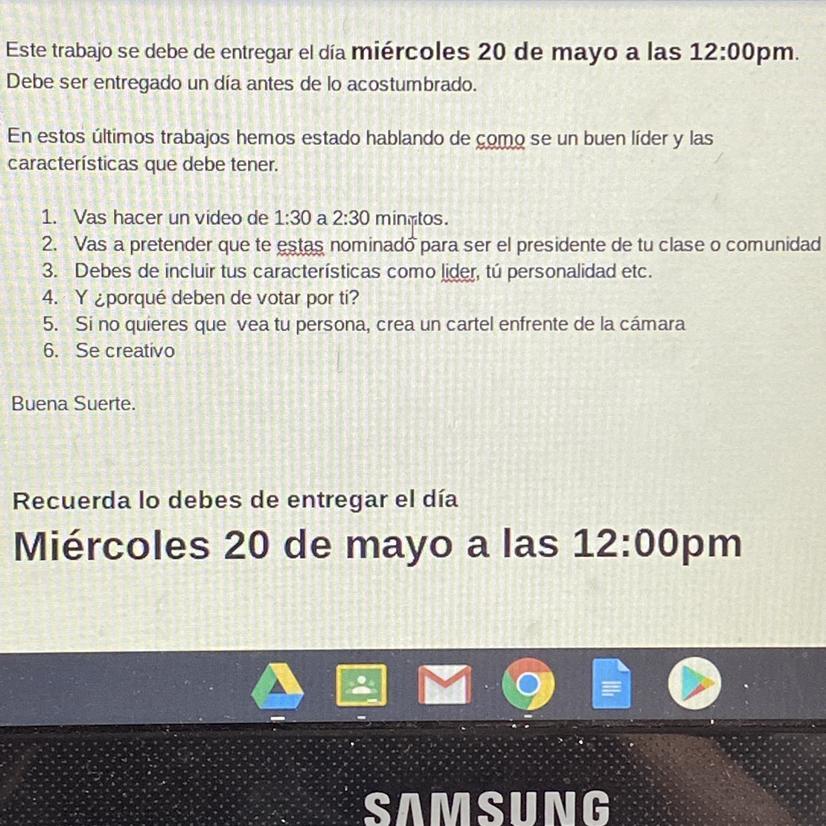826x826 pixels.
Task: Open Google Drive from the shelf
Action: (277, 685)
